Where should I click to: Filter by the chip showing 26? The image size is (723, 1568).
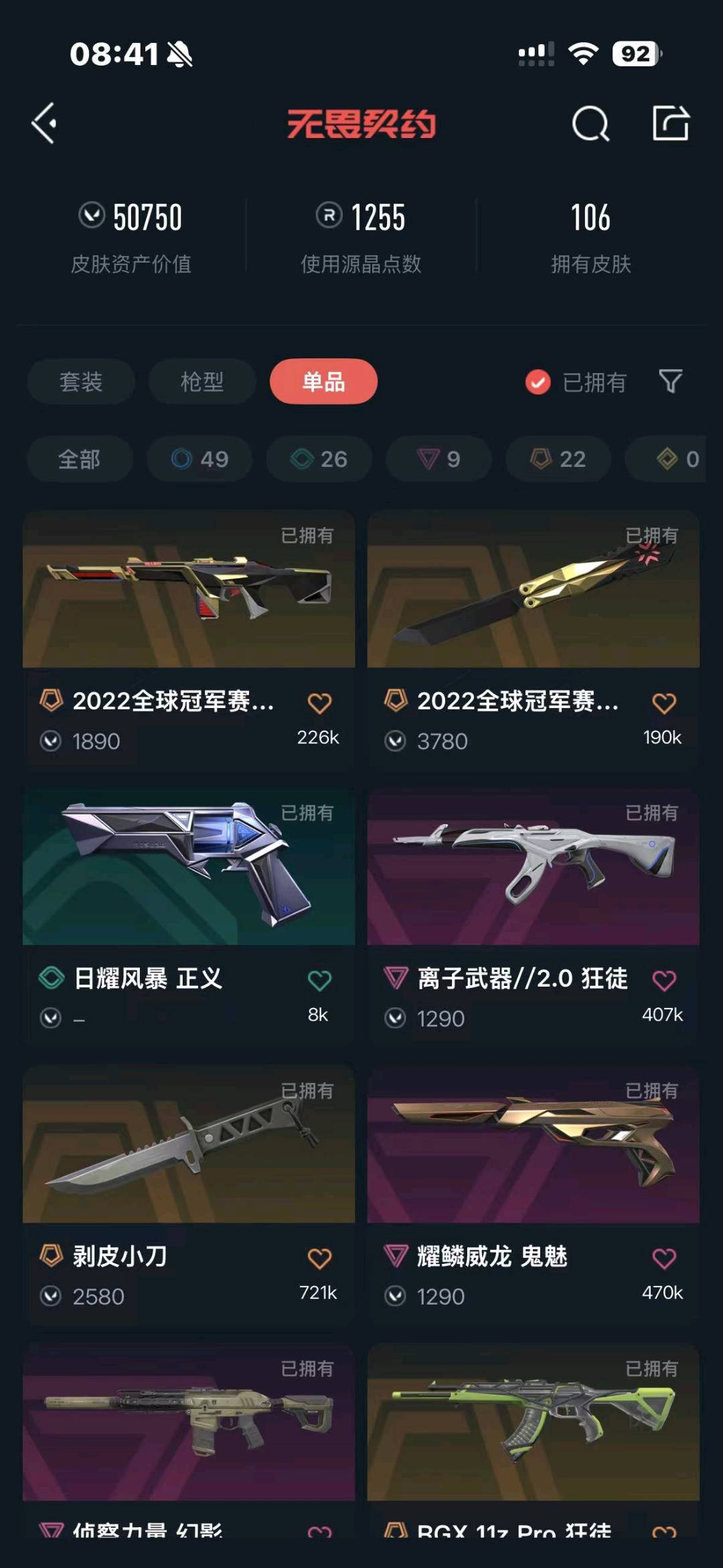[x=319, y=459]
